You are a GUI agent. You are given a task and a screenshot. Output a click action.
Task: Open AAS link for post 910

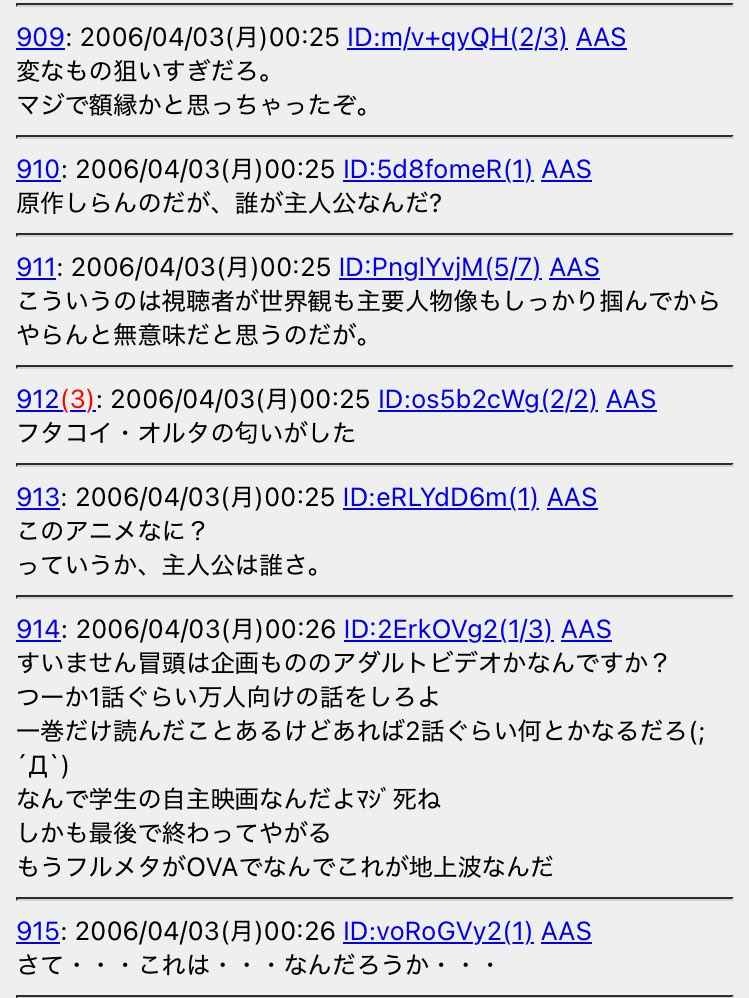pyautogui.click(x=566, y=170)
